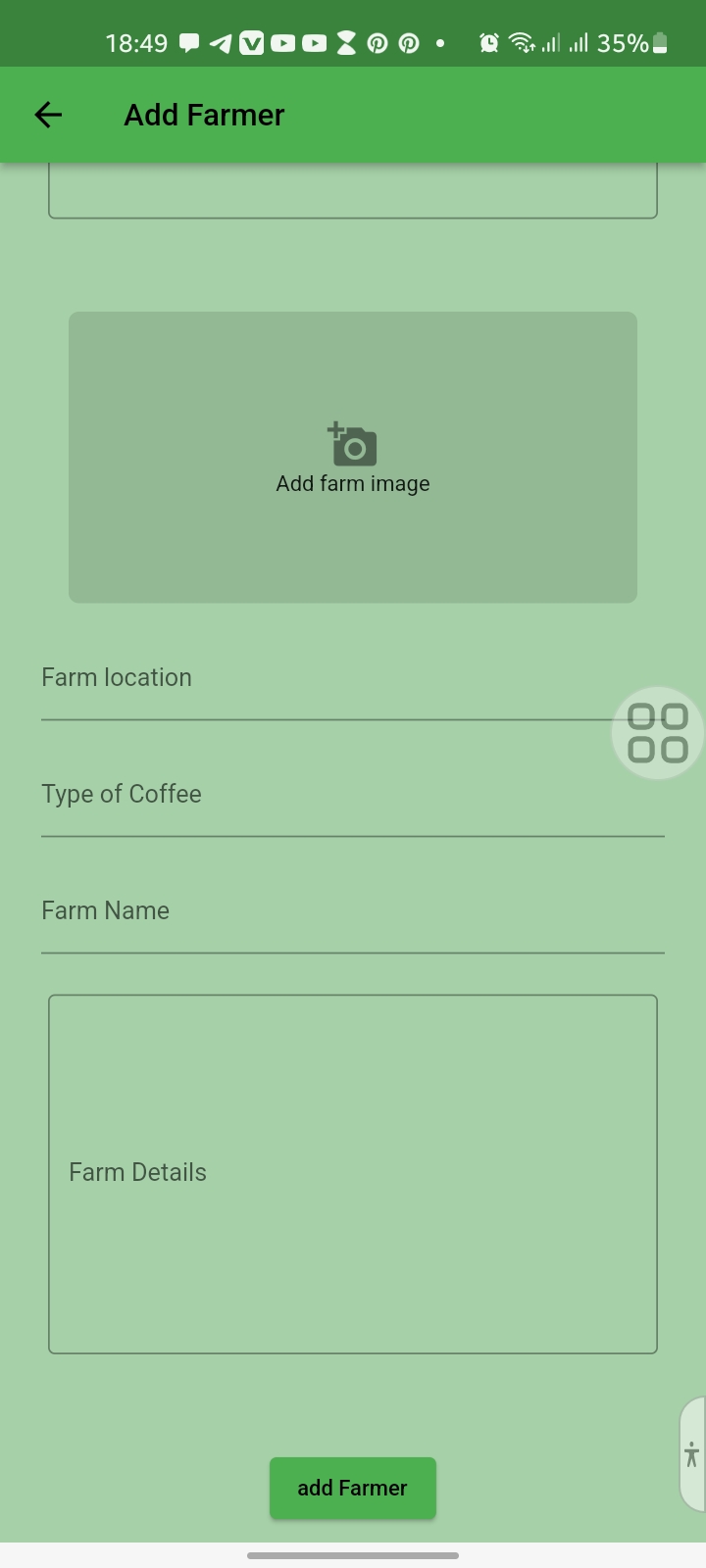Tap the Farm Name field
Screen dimensions: 706x1568
[x=353, y=918]
